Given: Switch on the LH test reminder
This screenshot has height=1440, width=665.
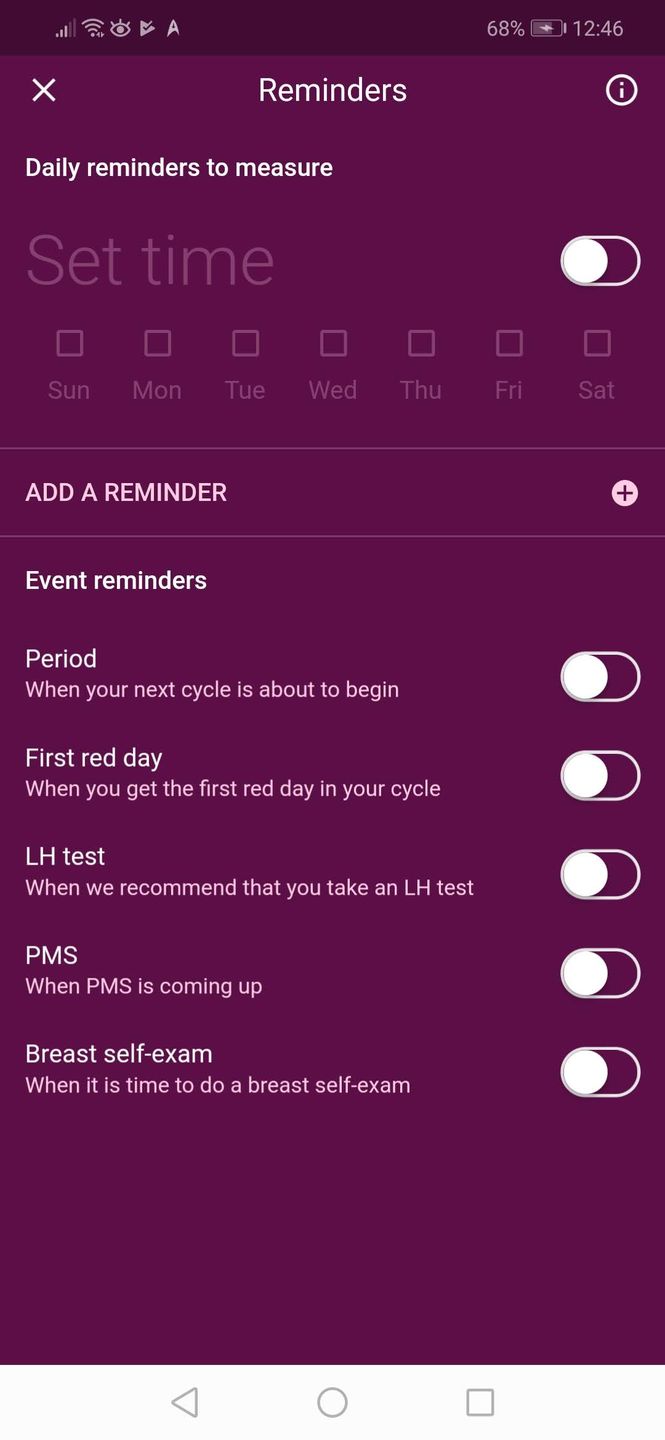Looking at the screenshot, I should (x=599, y=875).
